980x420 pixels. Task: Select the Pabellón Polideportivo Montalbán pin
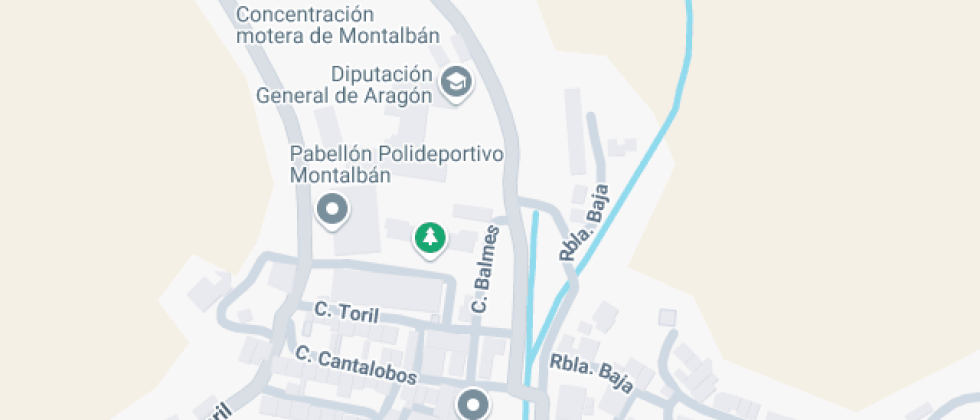click(x=331, y=211)
